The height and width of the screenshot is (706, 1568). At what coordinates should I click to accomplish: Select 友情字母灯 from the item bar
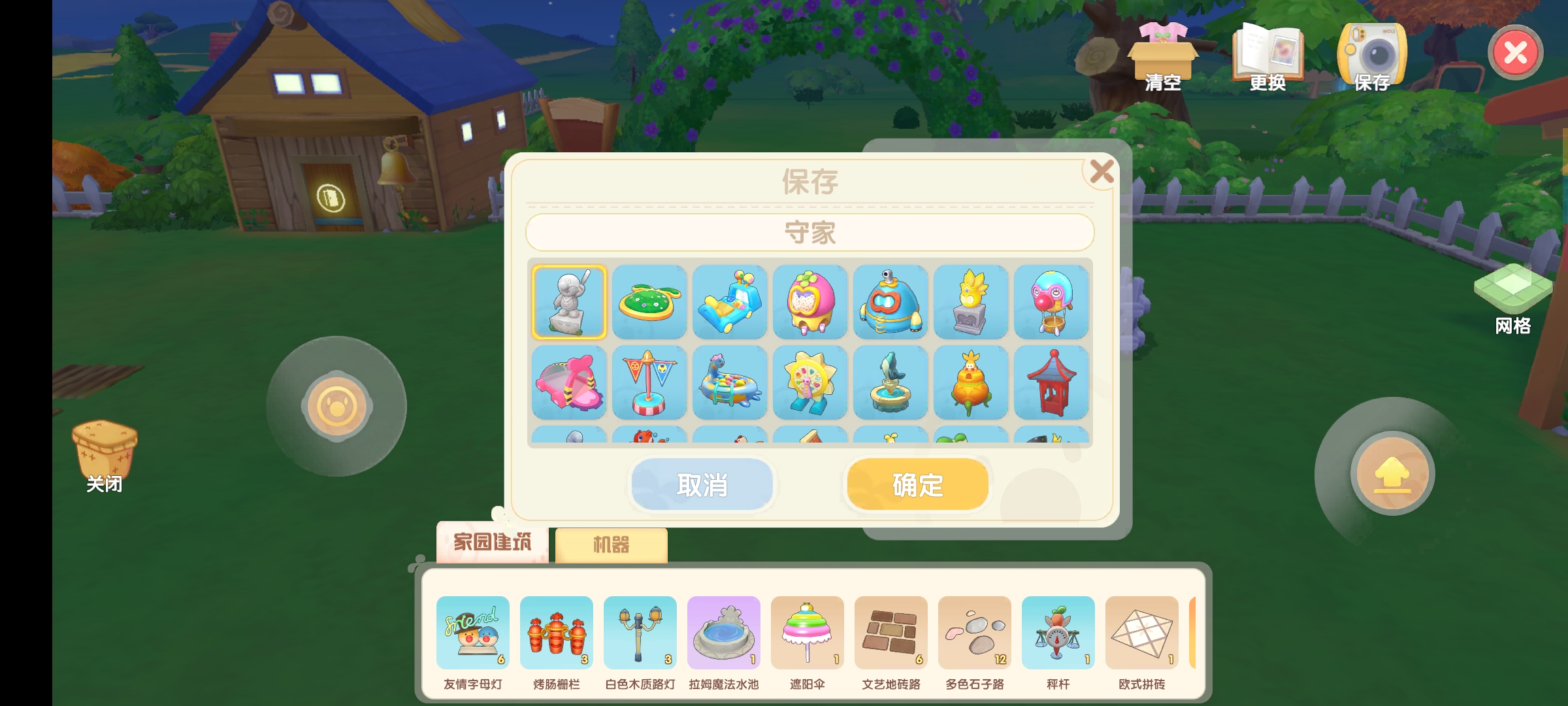(x=473, y=633)
